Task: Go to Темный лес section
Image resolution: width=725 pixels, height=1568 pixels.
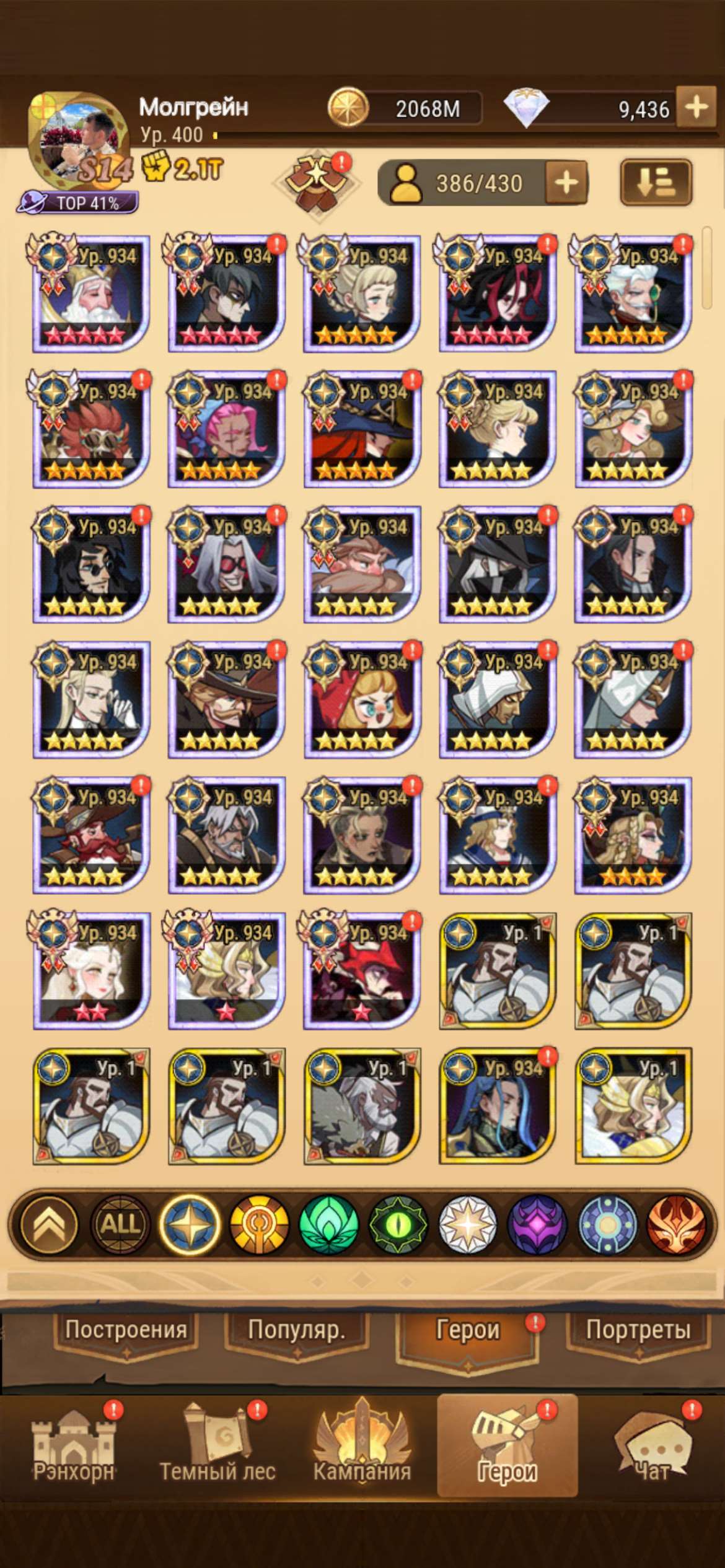Action: point(217,1446)
